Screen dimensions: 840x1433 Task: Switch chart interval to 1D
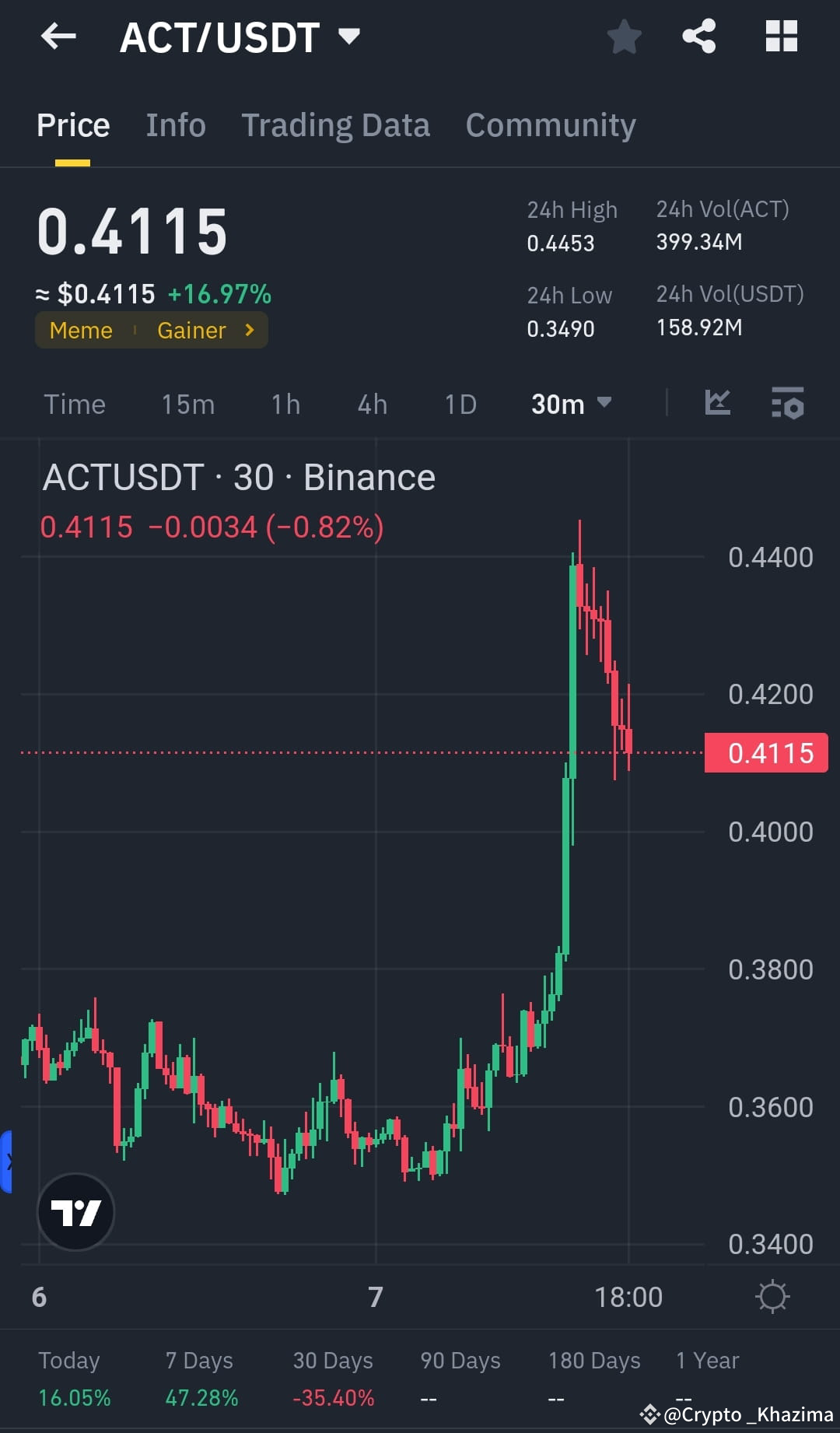(x=459, y=404)
